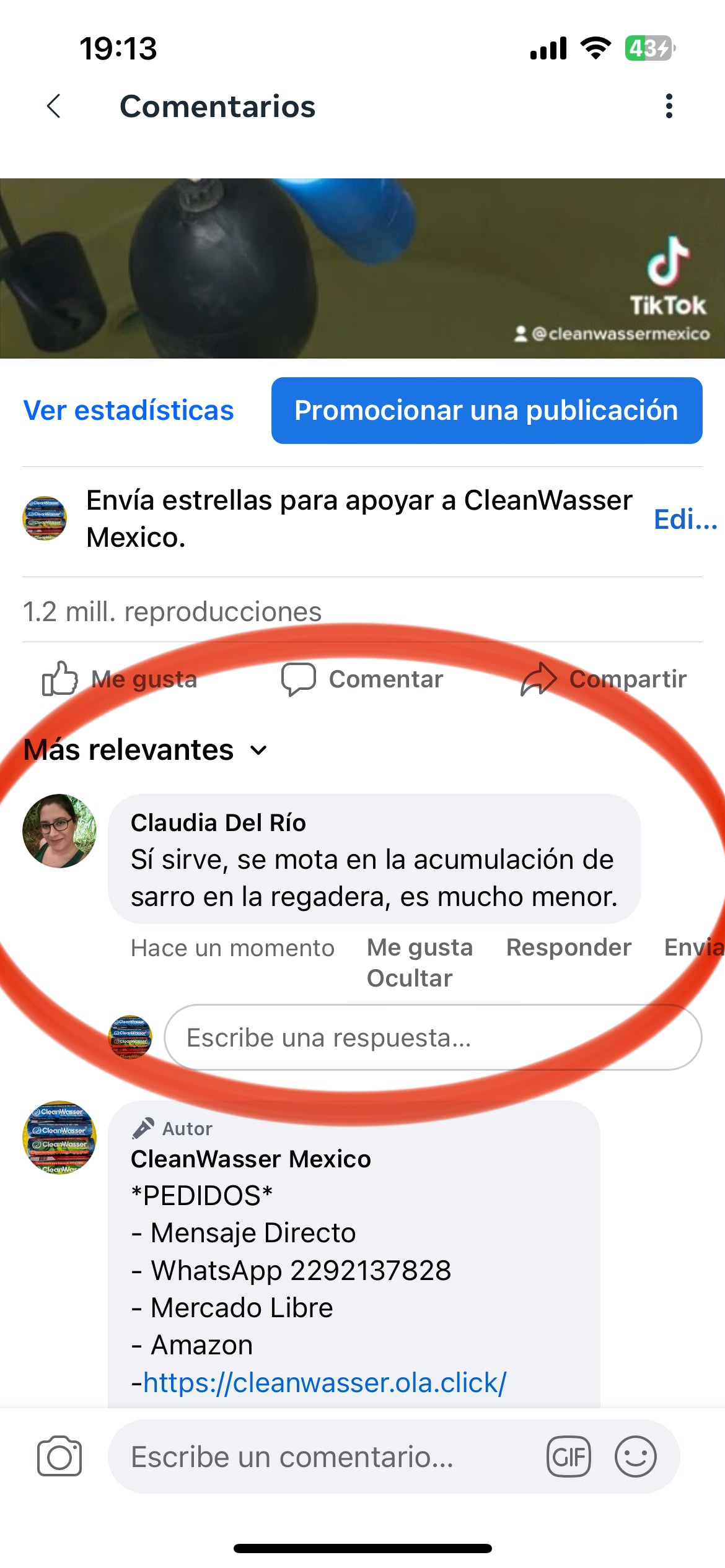Open the camera icon to attach photo
Viewport: 725px width, 1568px height.
coord(59,1457)
